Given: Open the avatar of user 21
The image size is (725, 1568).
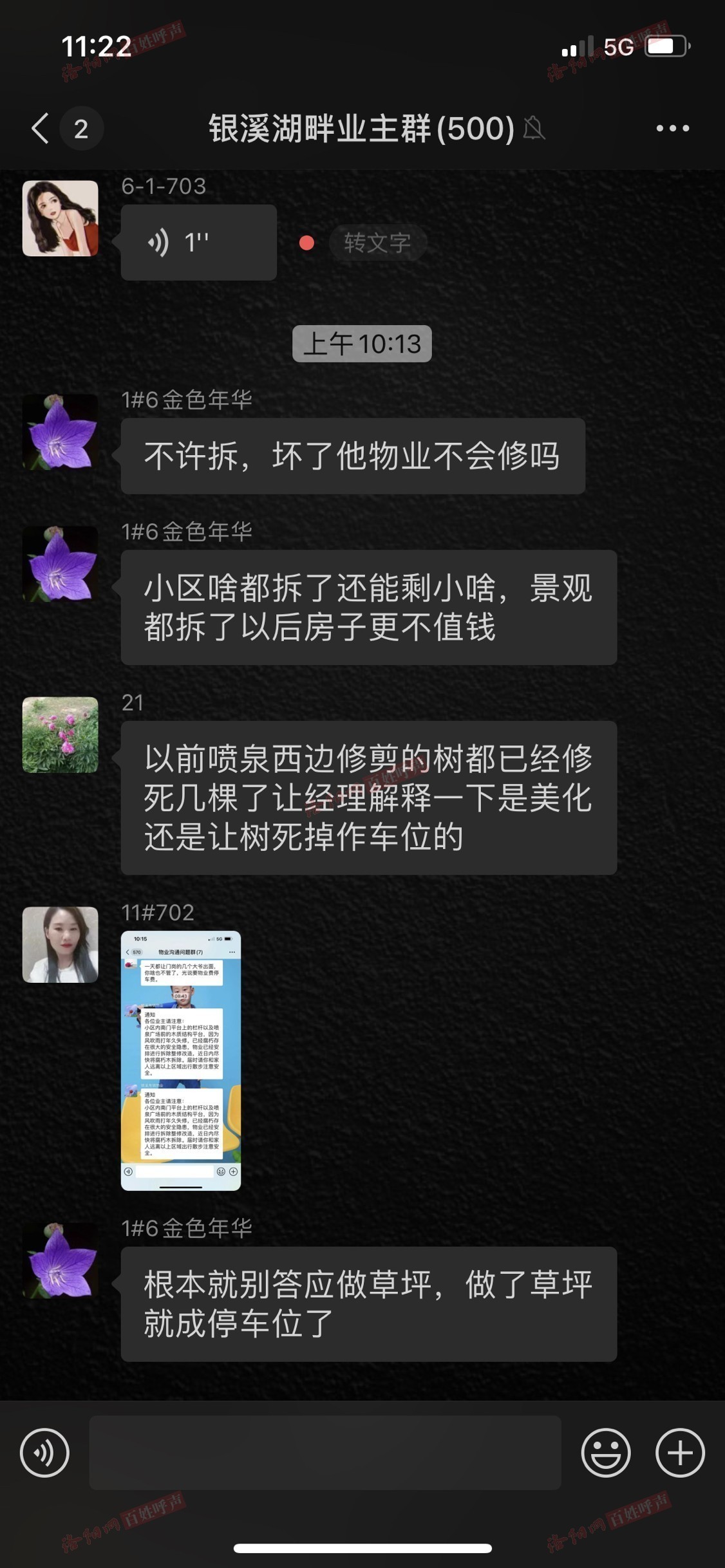Looking at the screenshot, I should tap(61, 734).
